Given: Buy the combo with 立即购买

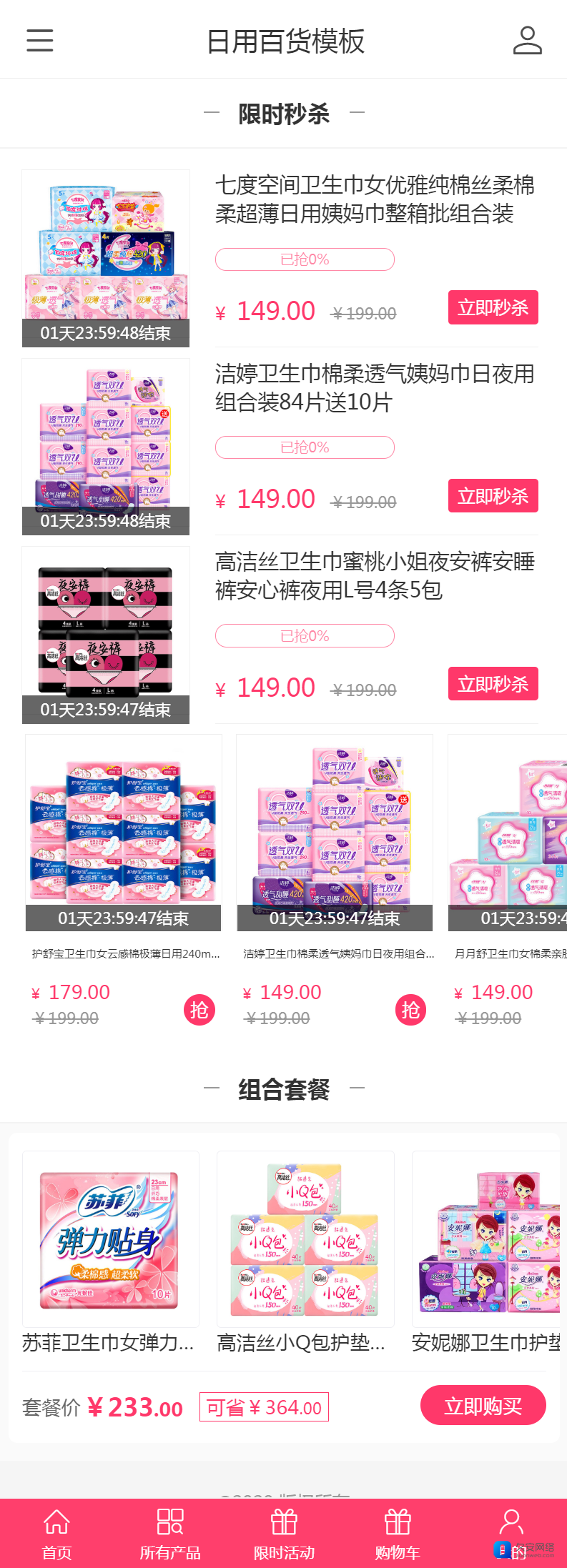Looking at the screenshot, I should pos(483,1406).
